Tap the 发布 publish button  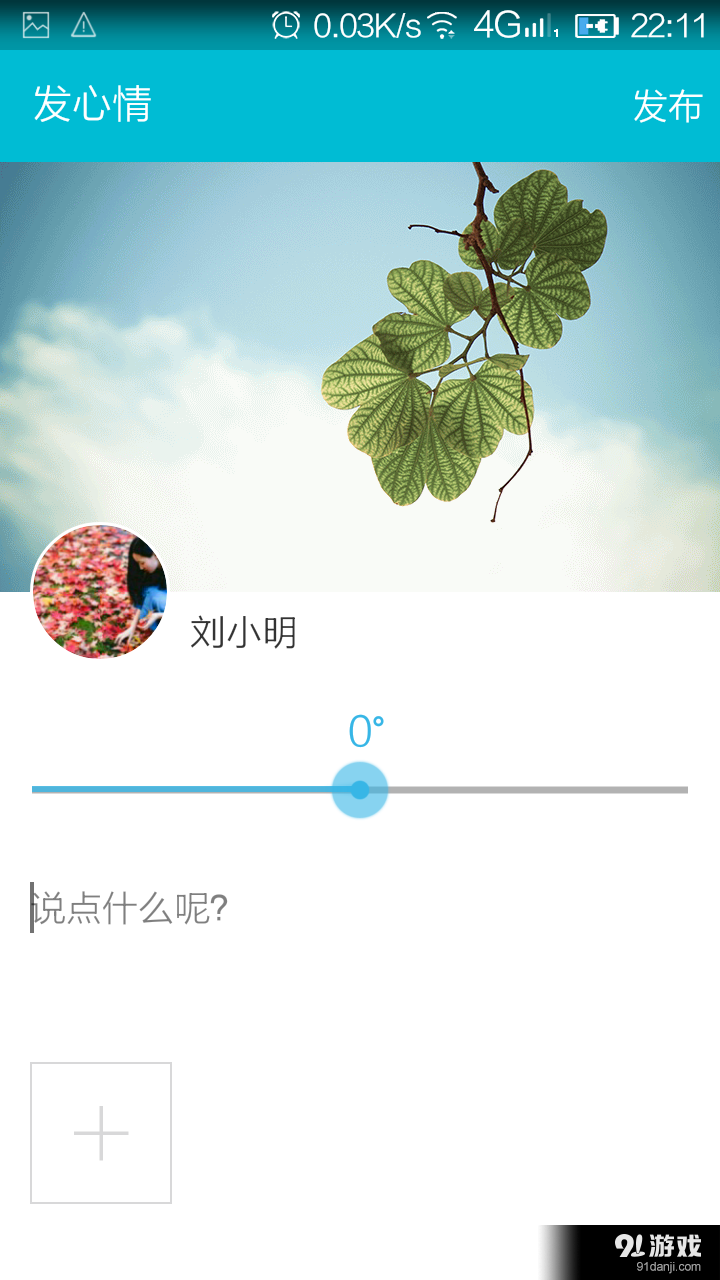pos(668,107)
